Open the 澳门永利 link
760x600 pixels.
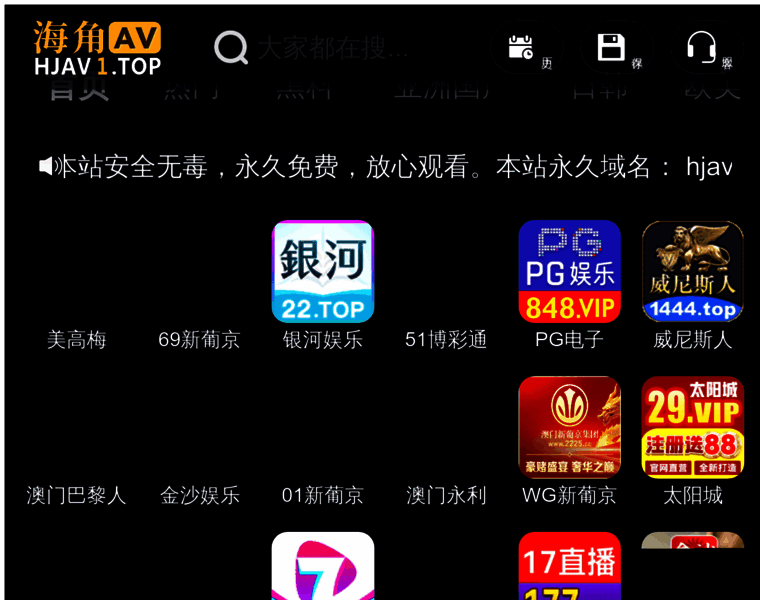[x=446, y=495]
